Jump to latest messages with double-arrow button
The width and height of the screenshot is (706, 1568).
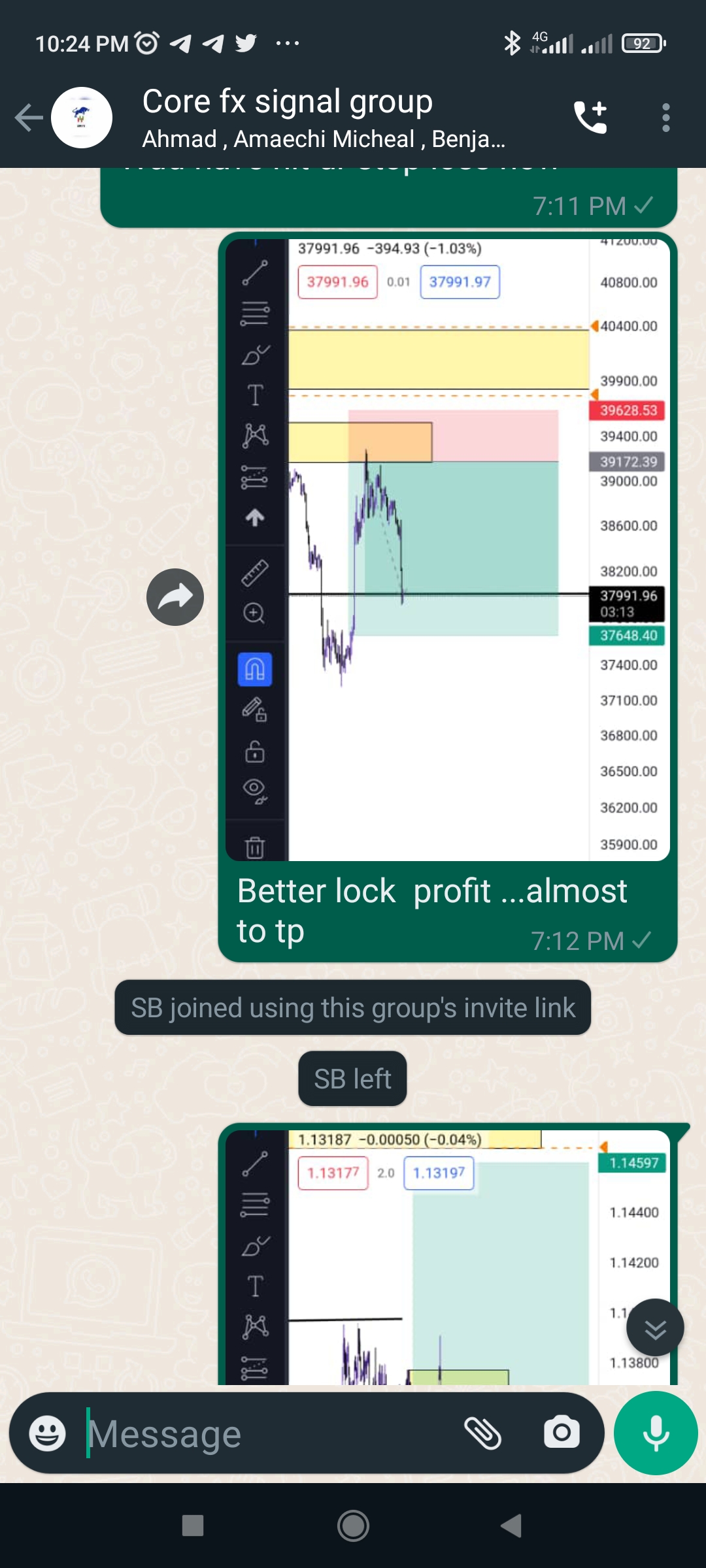pyautogui.click(x=655, y=1328)
